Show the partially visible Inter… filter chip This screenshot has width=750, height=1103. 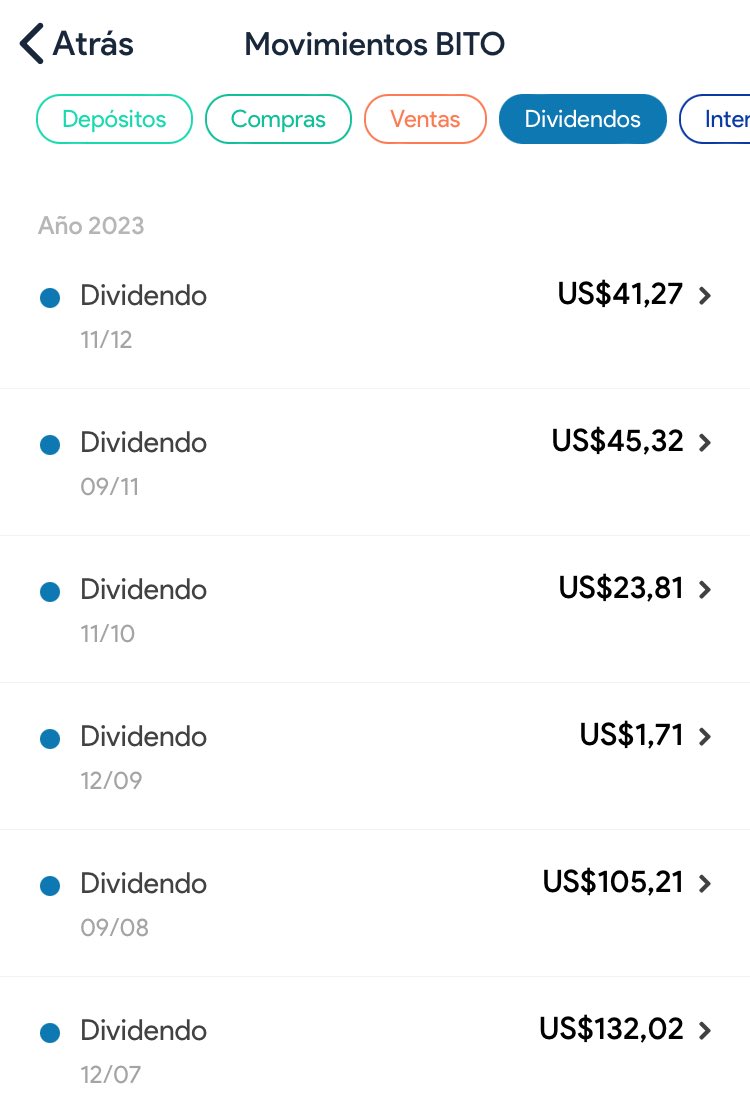point(718,119)
